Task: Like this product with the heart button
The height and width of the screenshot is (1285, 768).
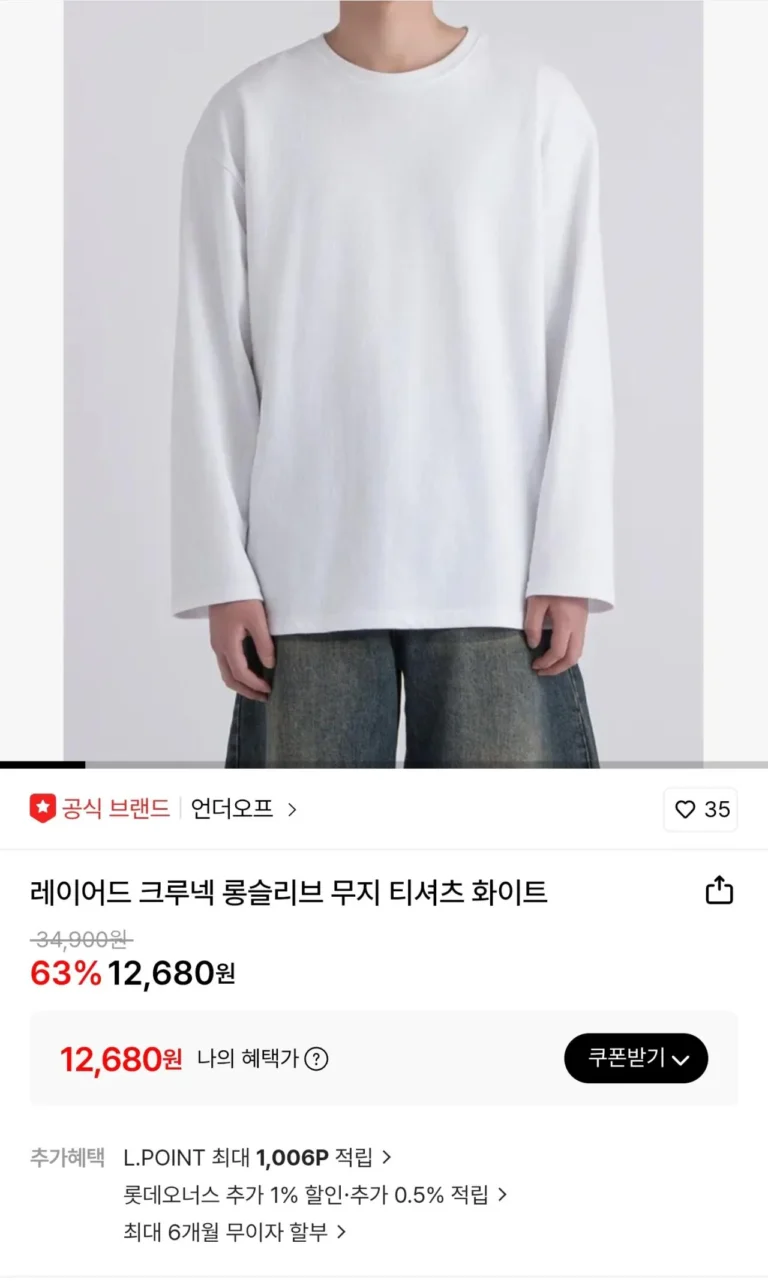Action: [x=700, y=810]
